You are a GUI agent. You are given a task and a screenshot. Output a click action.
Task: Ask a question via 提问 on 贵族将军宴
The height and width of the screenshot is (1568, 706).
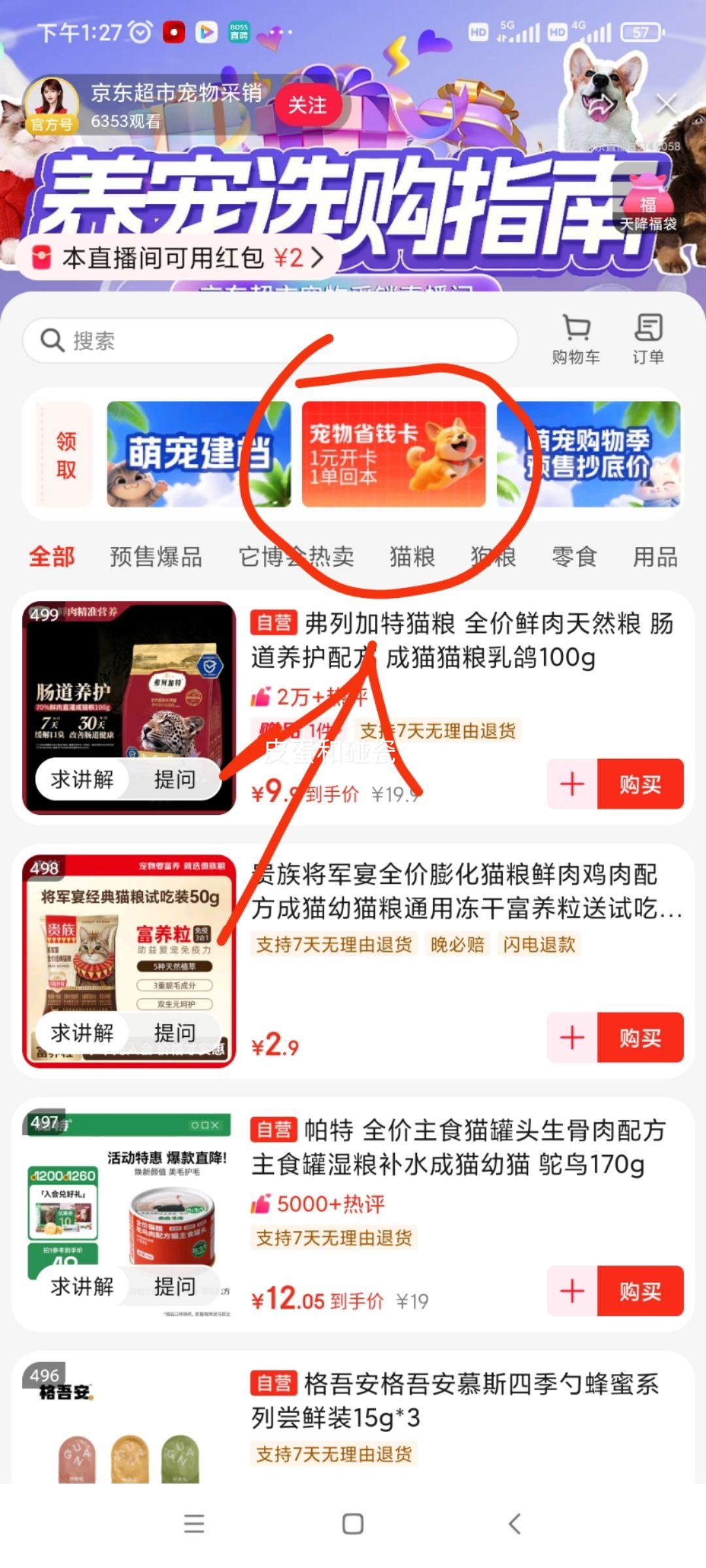coord(175,1033)
